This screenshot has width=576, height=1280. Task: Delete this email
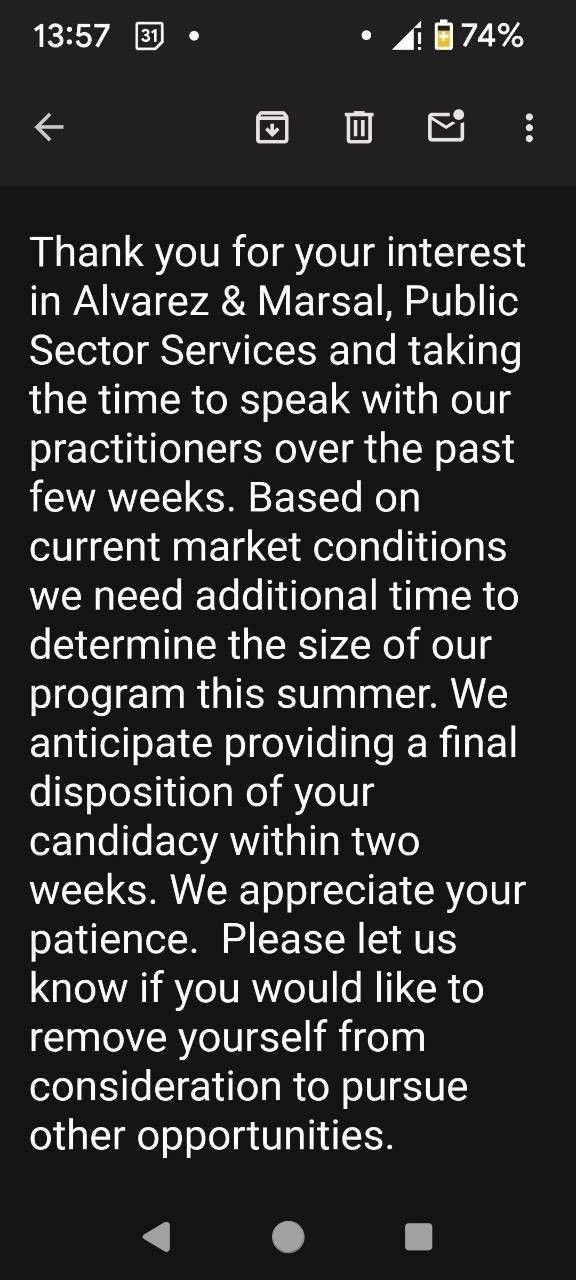pos(359,127)
